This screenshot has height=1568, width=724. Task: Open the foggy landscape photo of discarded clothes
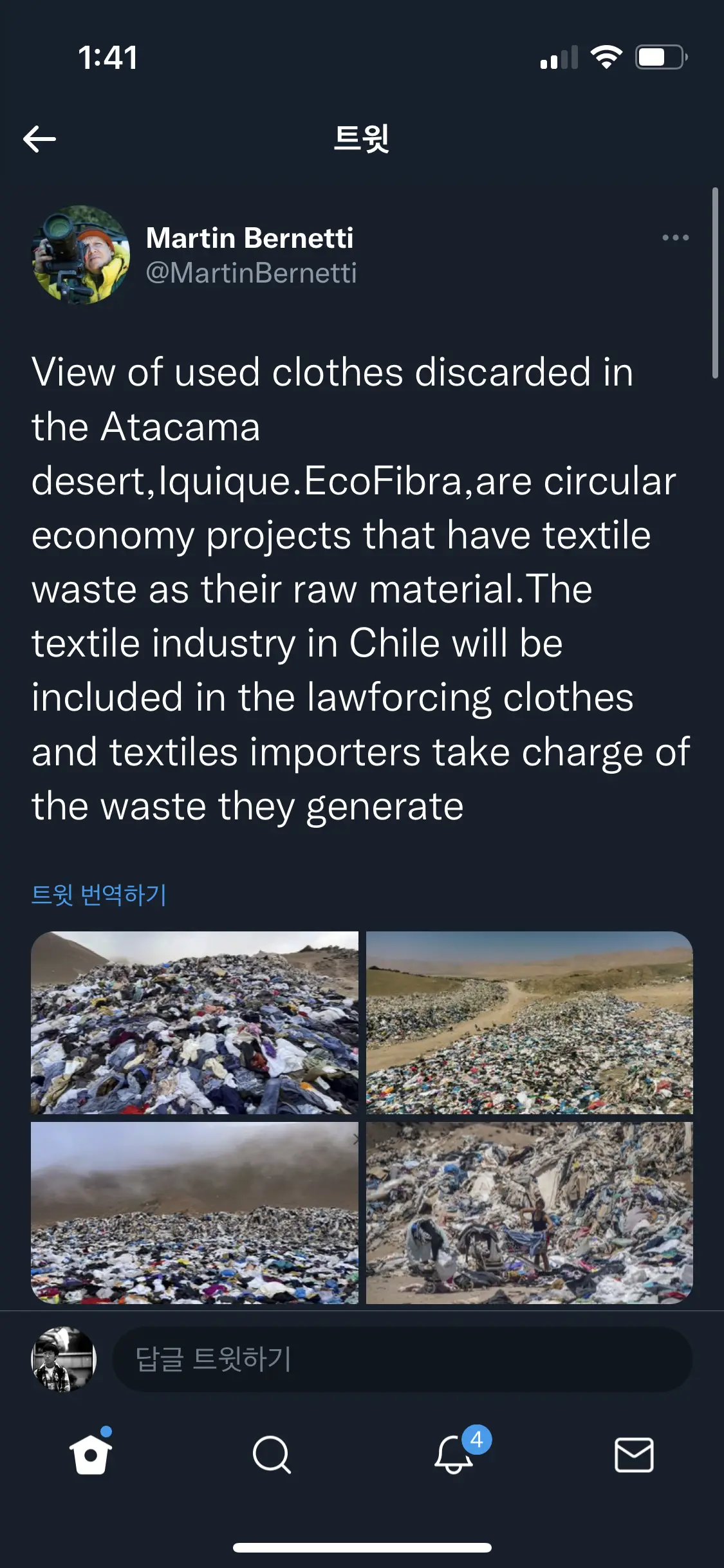tap(194, 1213)
